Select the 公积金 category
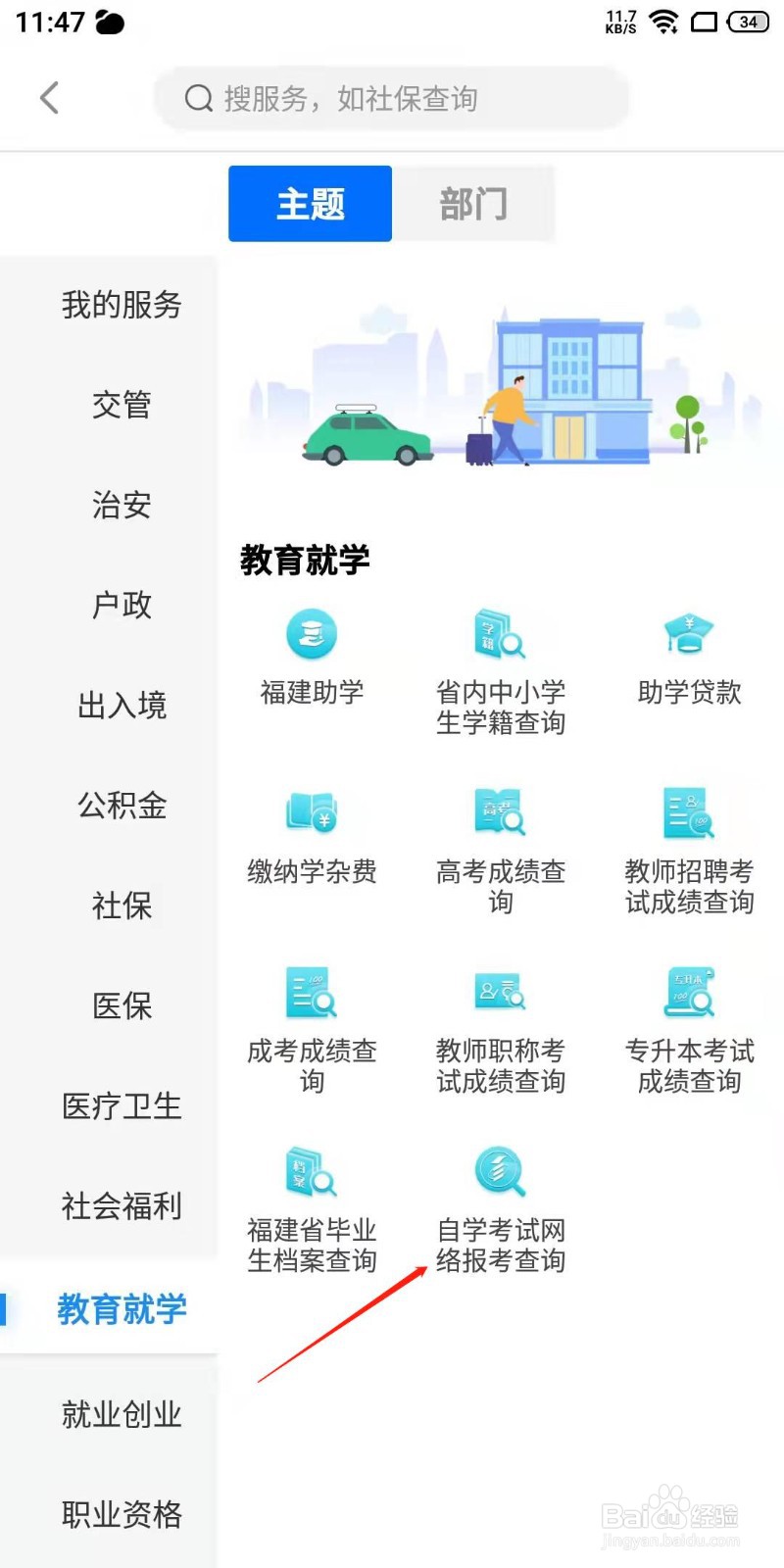This screenshot has height=1568, width=784. [122, 806]
